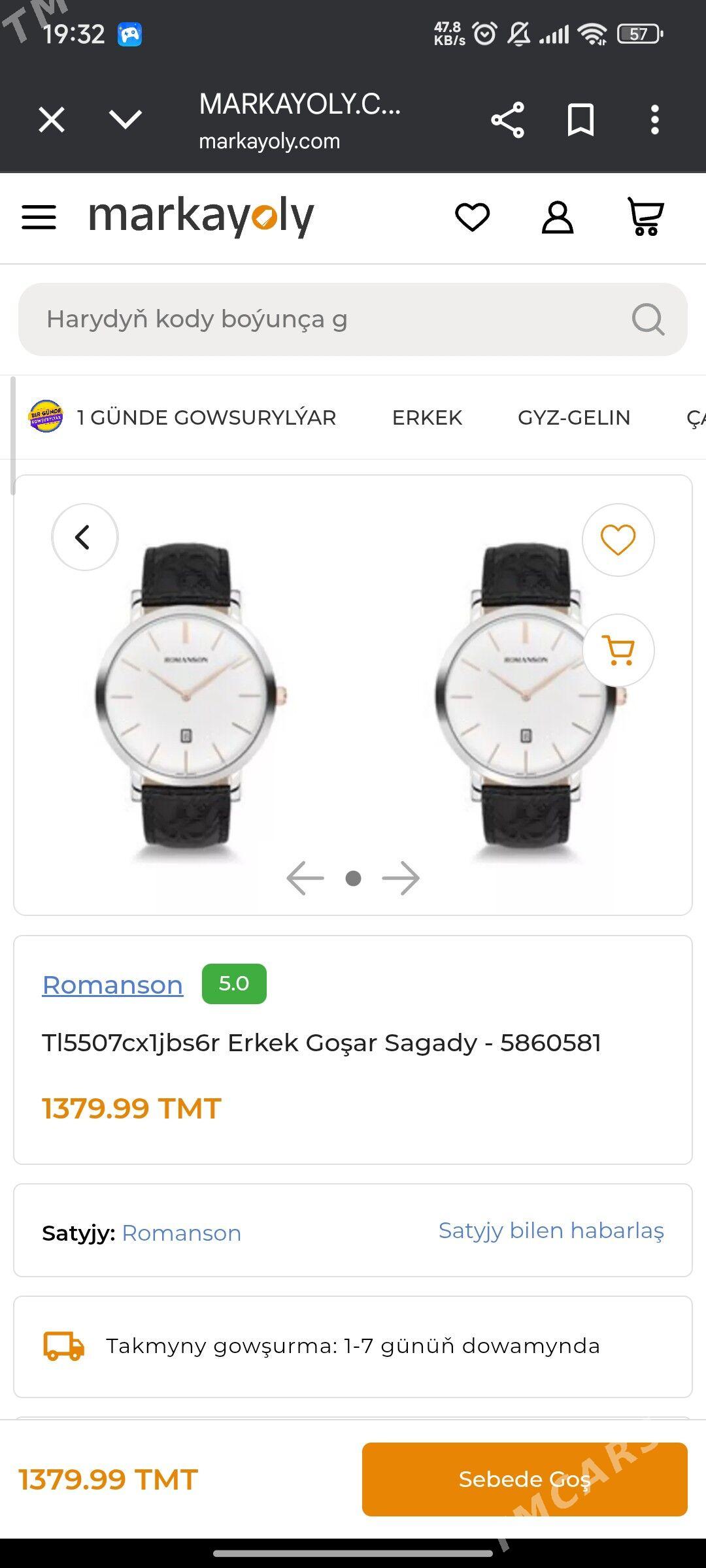Screen dimensions: 706x1568
Task: Contact seller via Satyjy bilen habarlaş
Action: (x=551, y=1231)
